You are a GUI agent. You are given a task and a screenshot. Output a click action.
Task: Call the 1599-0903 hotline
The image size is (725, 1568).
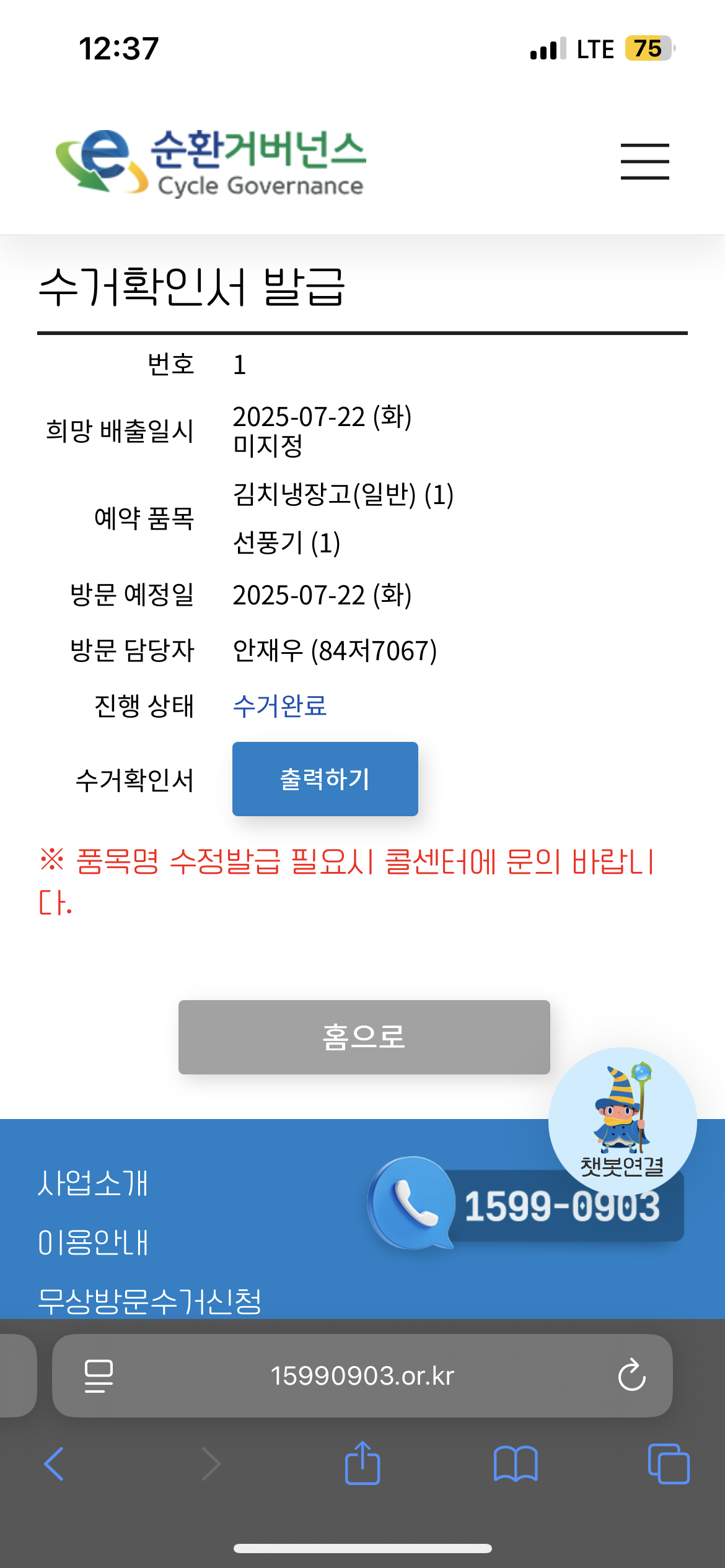pos(527,1204)
